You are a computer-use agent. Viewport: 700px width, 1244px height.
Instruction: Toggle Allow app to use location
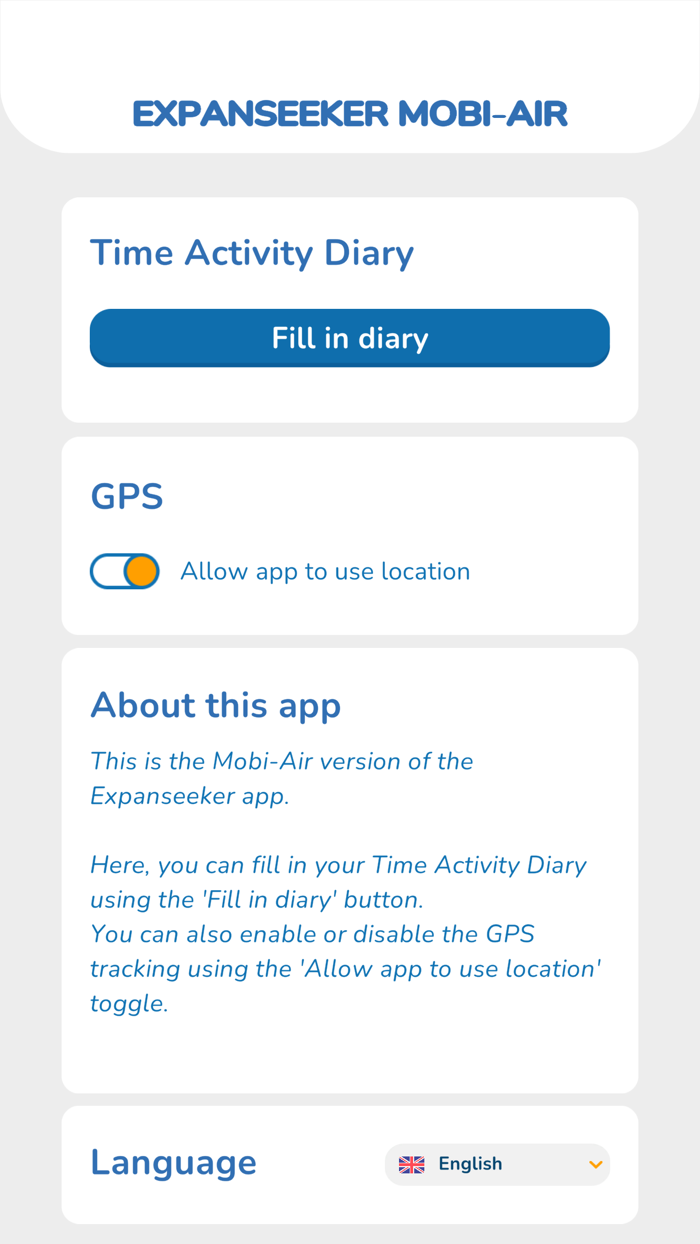pos(125,571)
